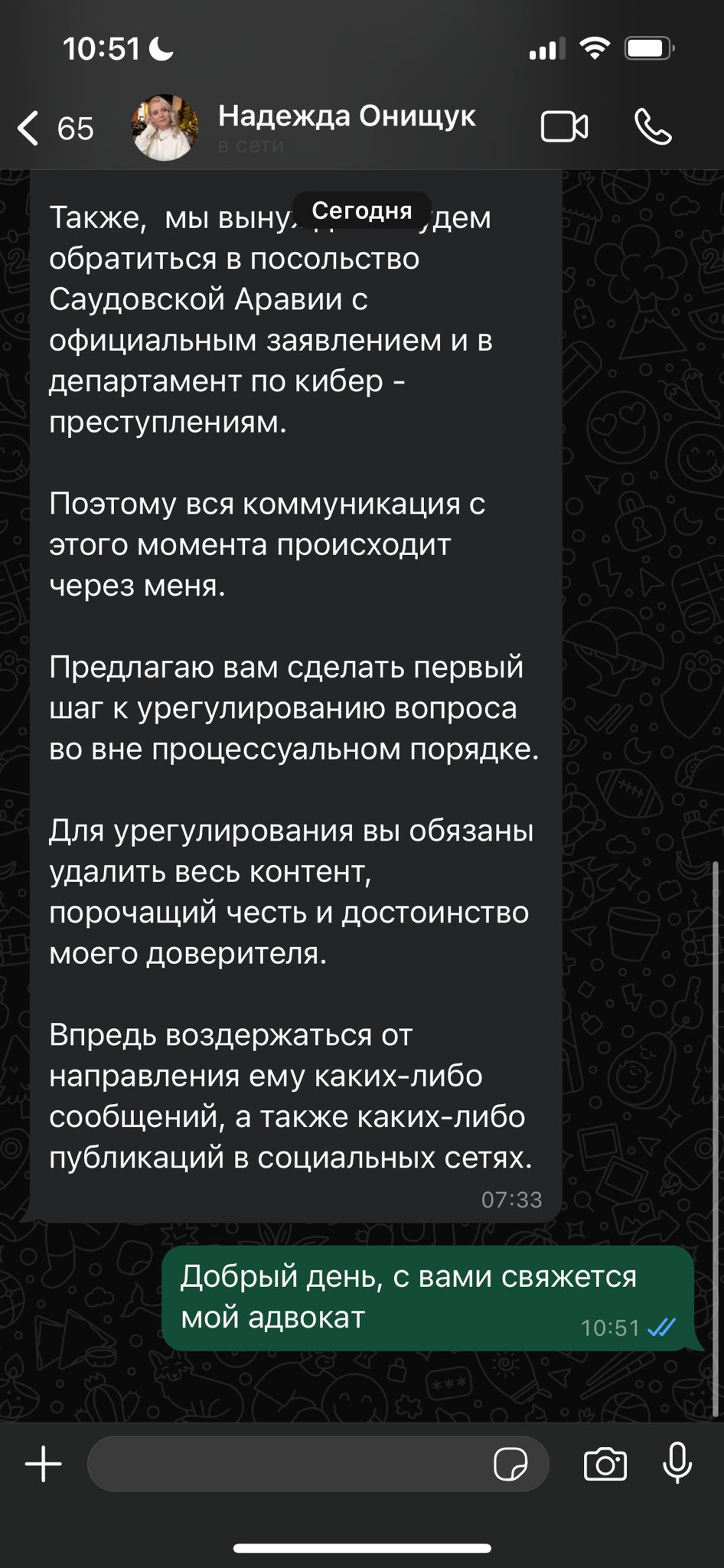
Task: Start a voice call with Надежда Онищук
Action: (x=654, y=127)
